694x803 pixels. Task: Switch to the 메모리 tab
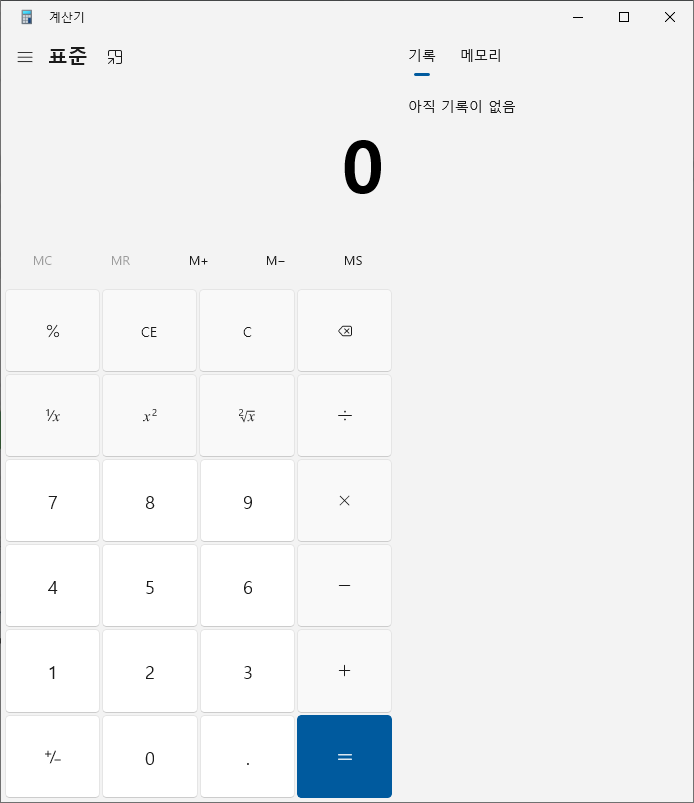[x=481, y=56]
